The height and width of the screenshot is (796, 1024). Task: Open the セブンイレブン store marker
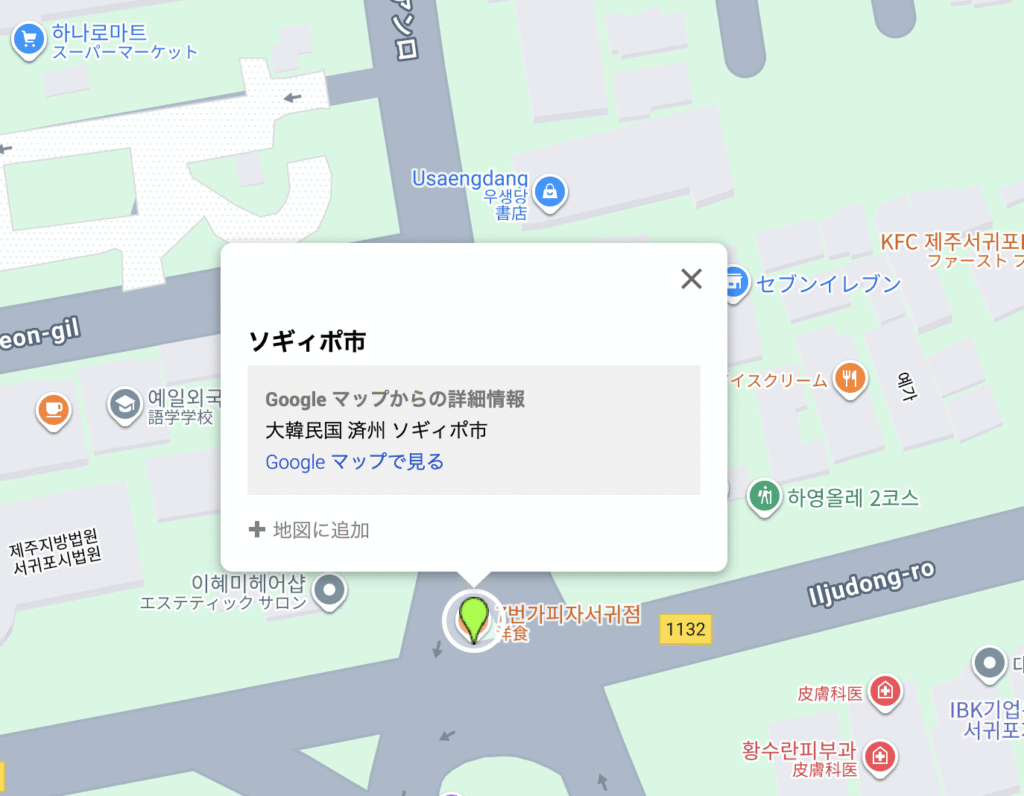coord(735,283)
